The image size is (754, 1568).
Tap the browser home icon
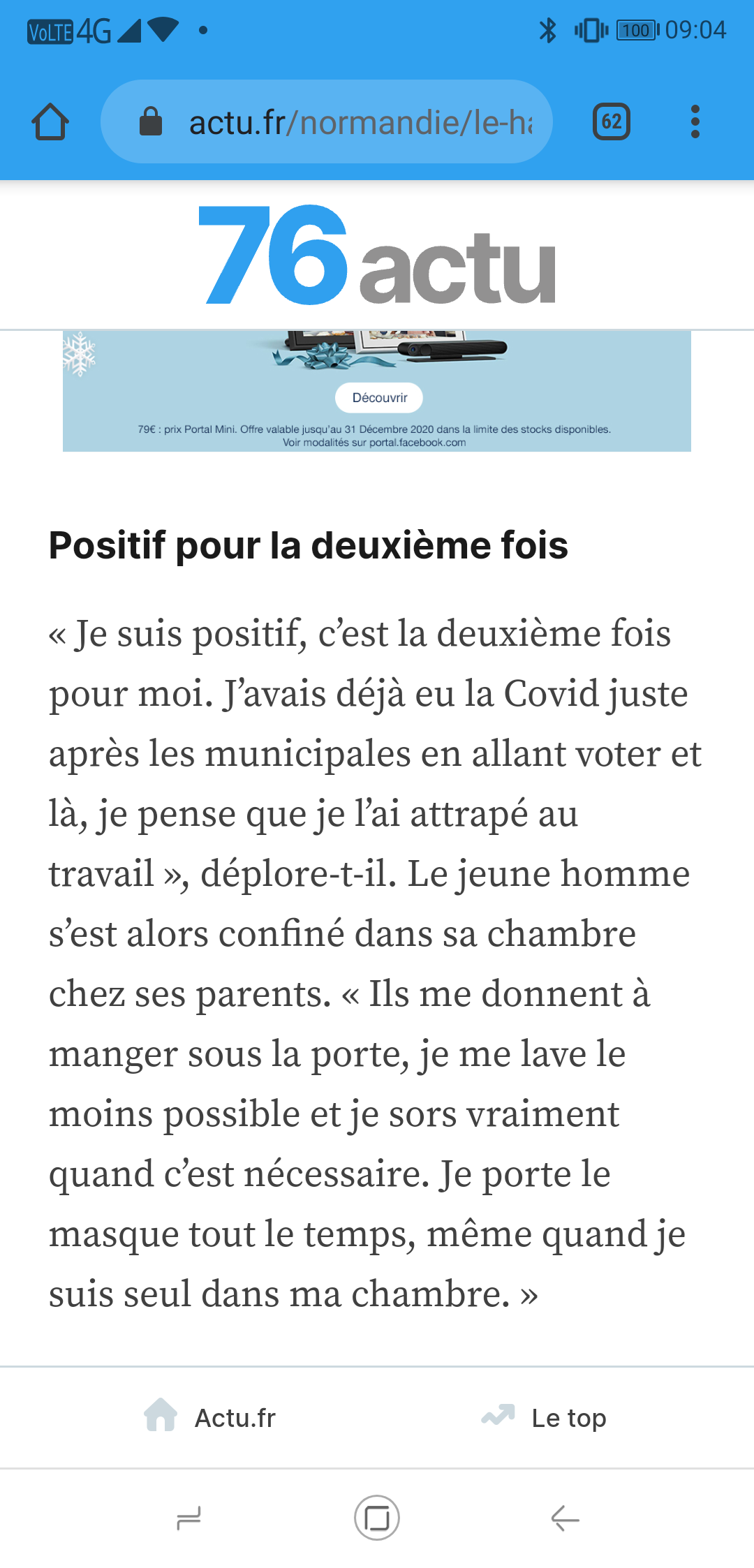50,122
